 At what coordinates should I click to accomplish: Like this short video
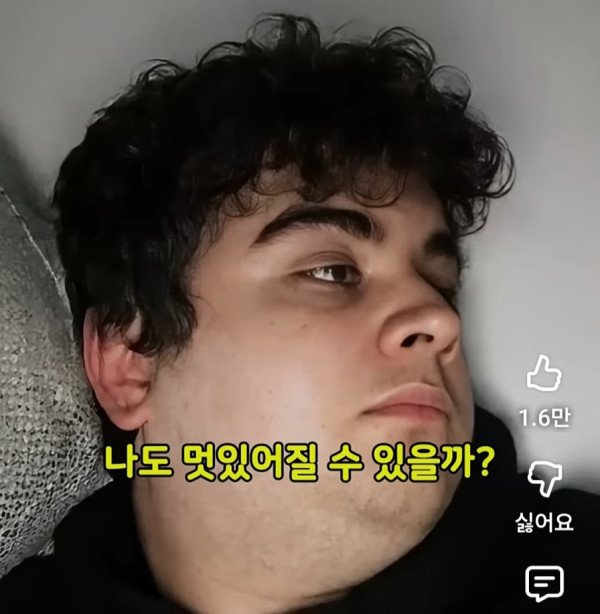[544, 374]
